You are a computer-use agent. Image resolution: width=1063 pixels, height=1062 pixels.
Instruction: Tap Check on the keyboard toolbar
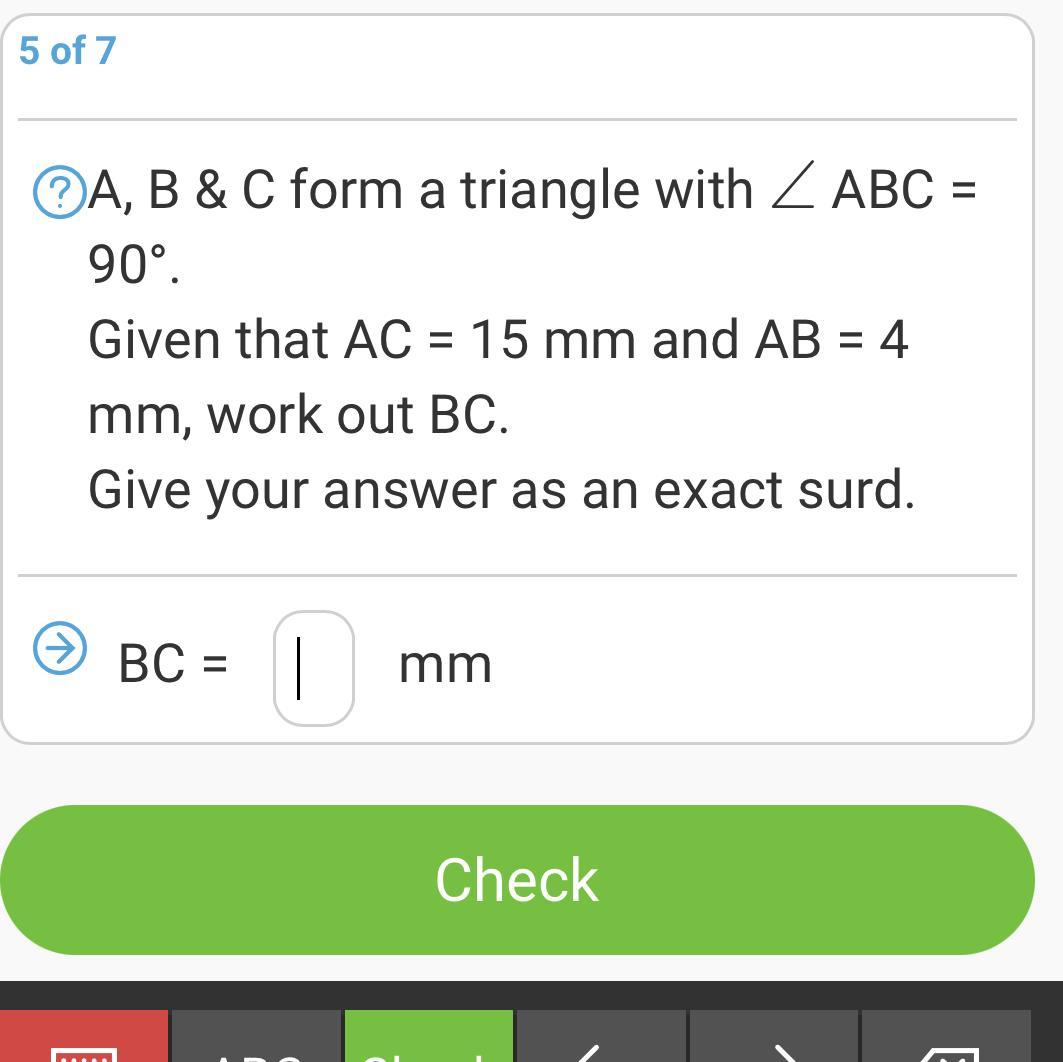tap(429, 1040)
